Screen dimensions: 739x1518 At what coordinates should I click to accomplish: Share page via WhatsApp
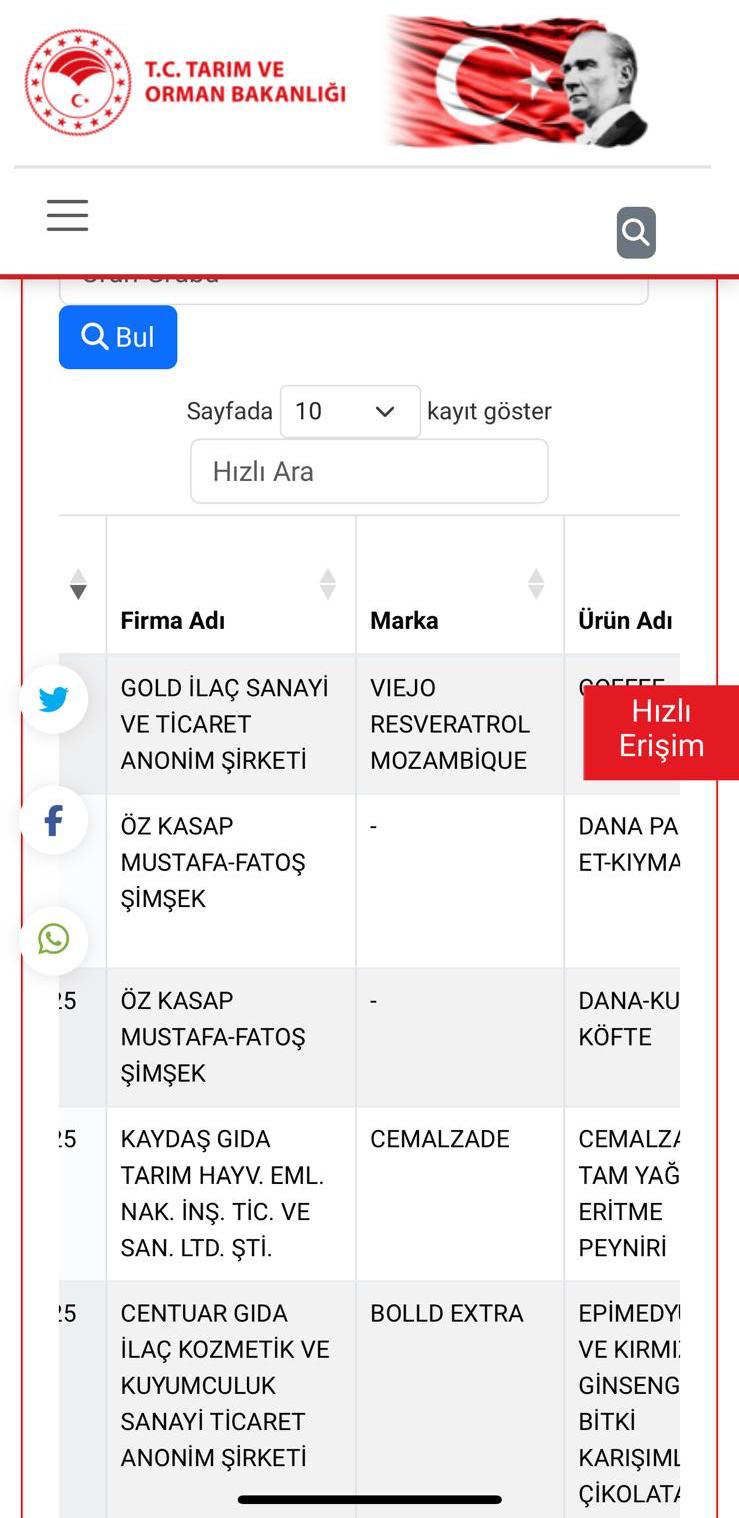click(x=54, y=940)
